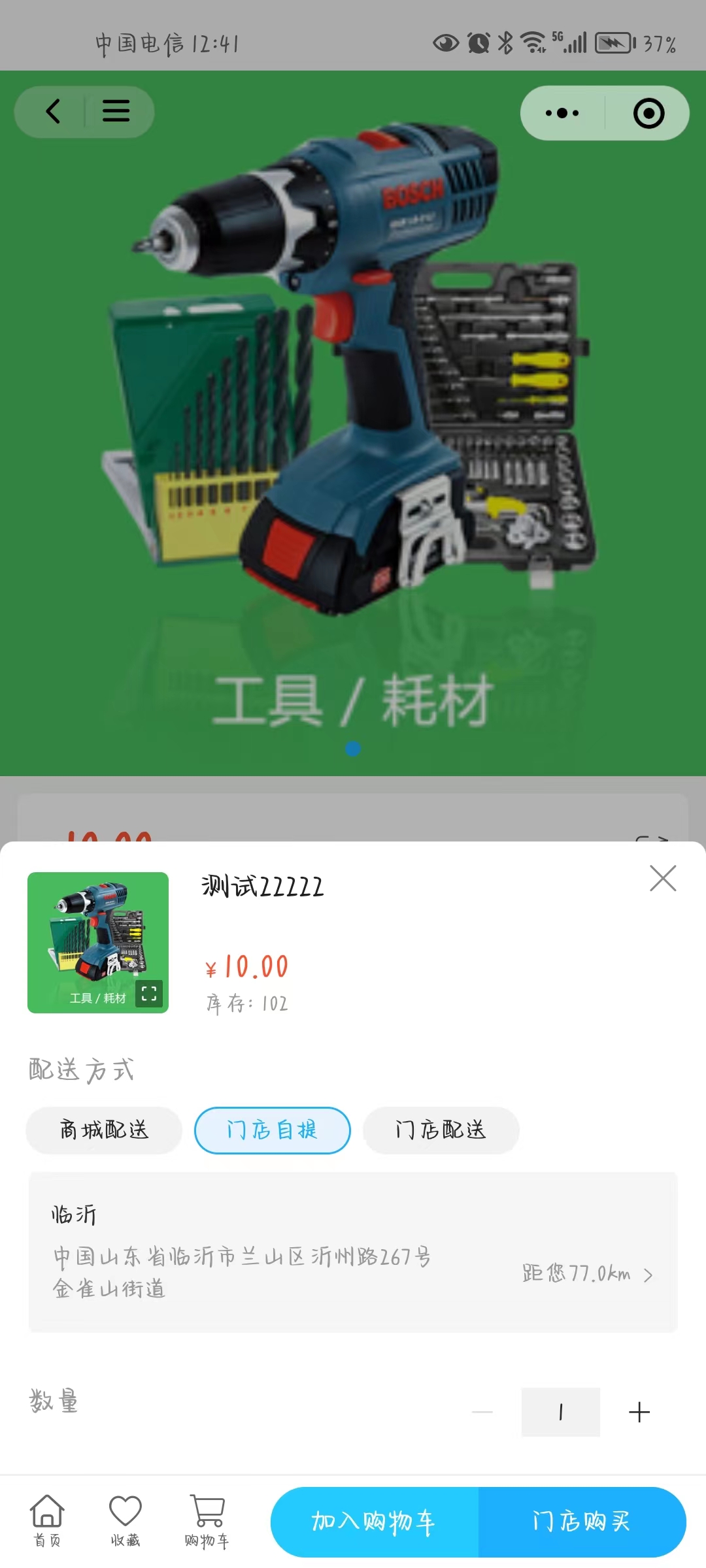Tap 加入购物车 to add to cart
This screenshot has height=1568, width=706.
[374, 1522]
